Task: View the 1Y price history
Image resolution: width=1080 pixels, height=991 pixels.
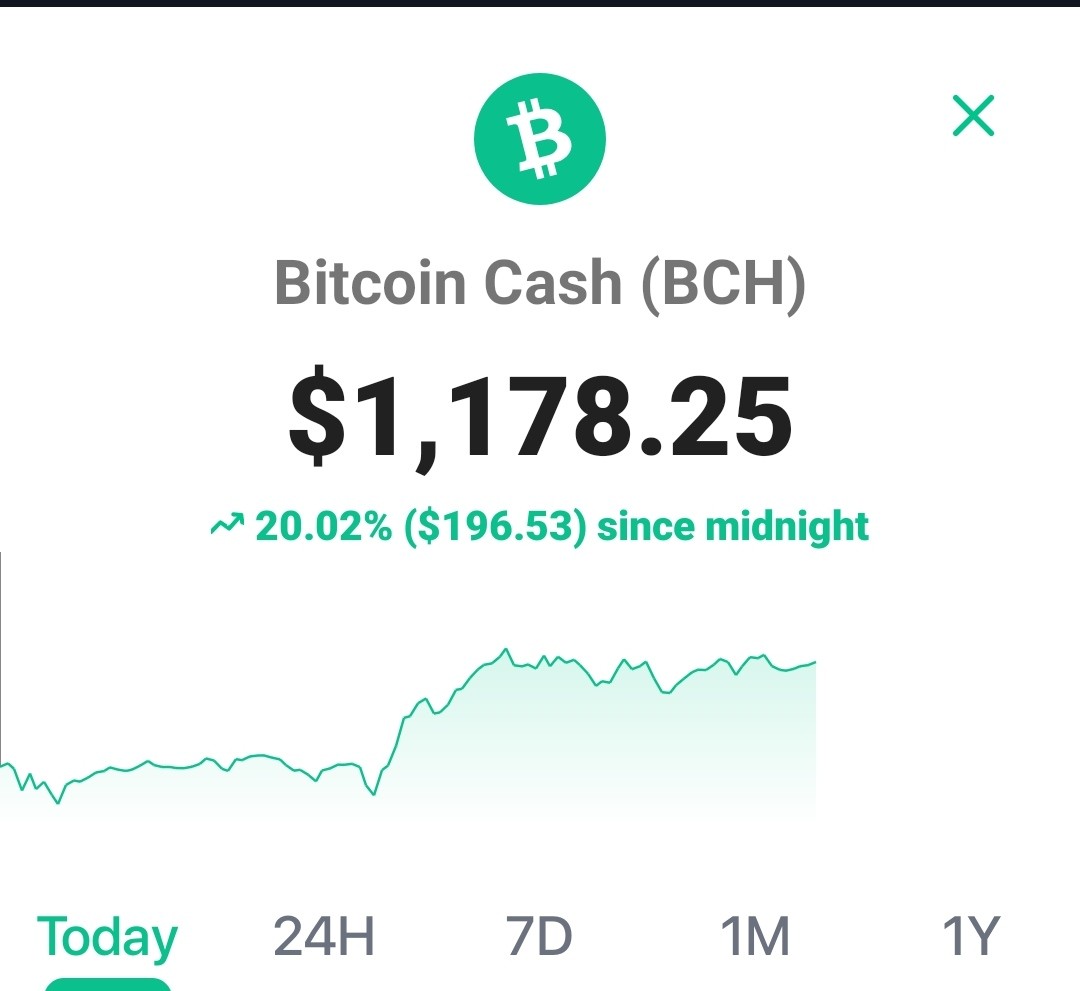Action: [970, 937]
